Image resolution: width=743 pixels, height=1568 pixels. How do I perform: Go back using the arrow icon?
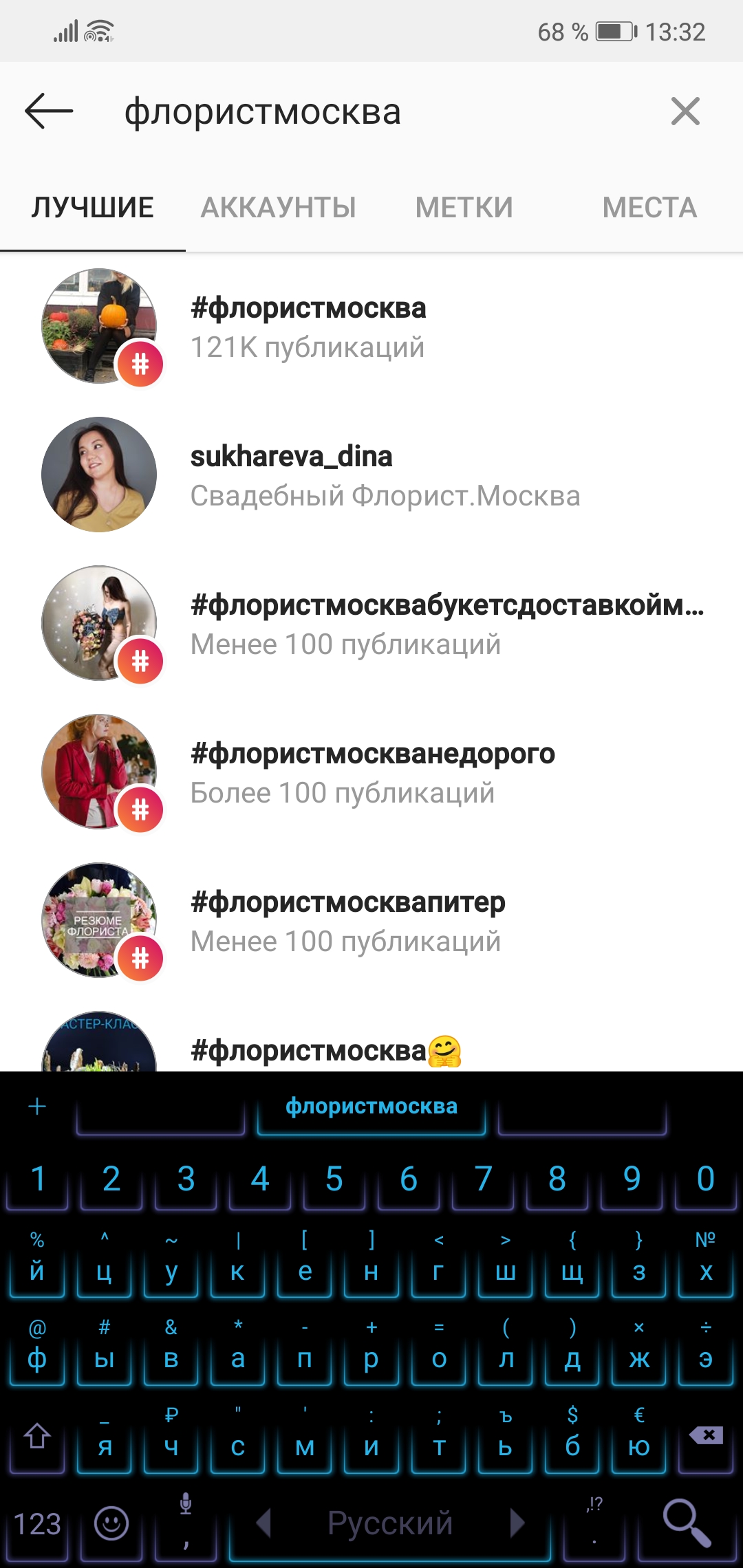point(49,111)
